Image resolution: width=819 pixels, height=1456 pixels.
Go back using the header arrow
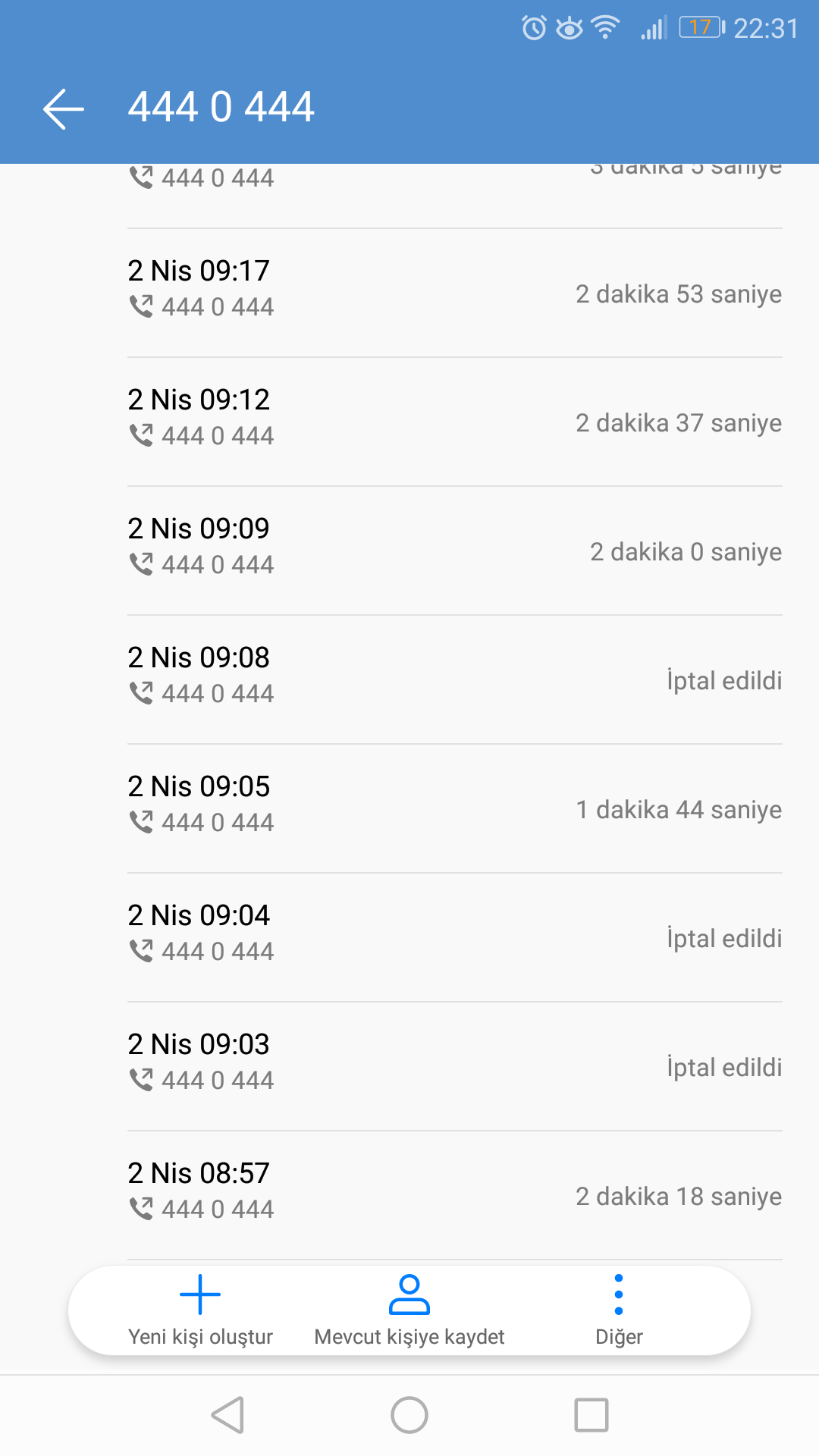(64, 108)
